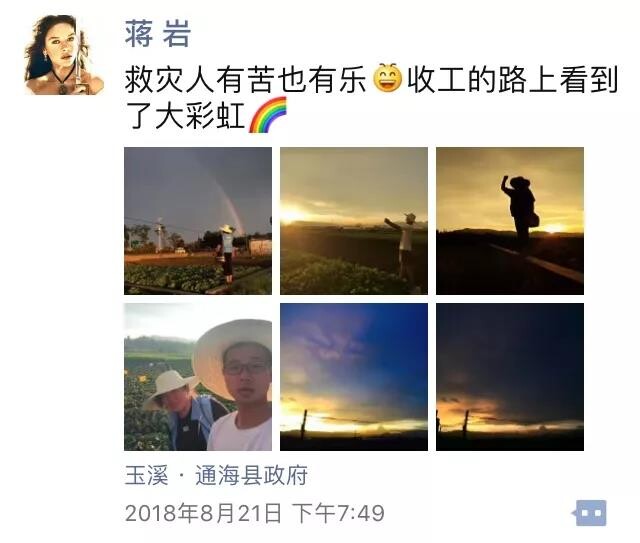Screen dimensions: 640x543
Task: Open the dark dusk horizon photo
Action: pos(510,377)
